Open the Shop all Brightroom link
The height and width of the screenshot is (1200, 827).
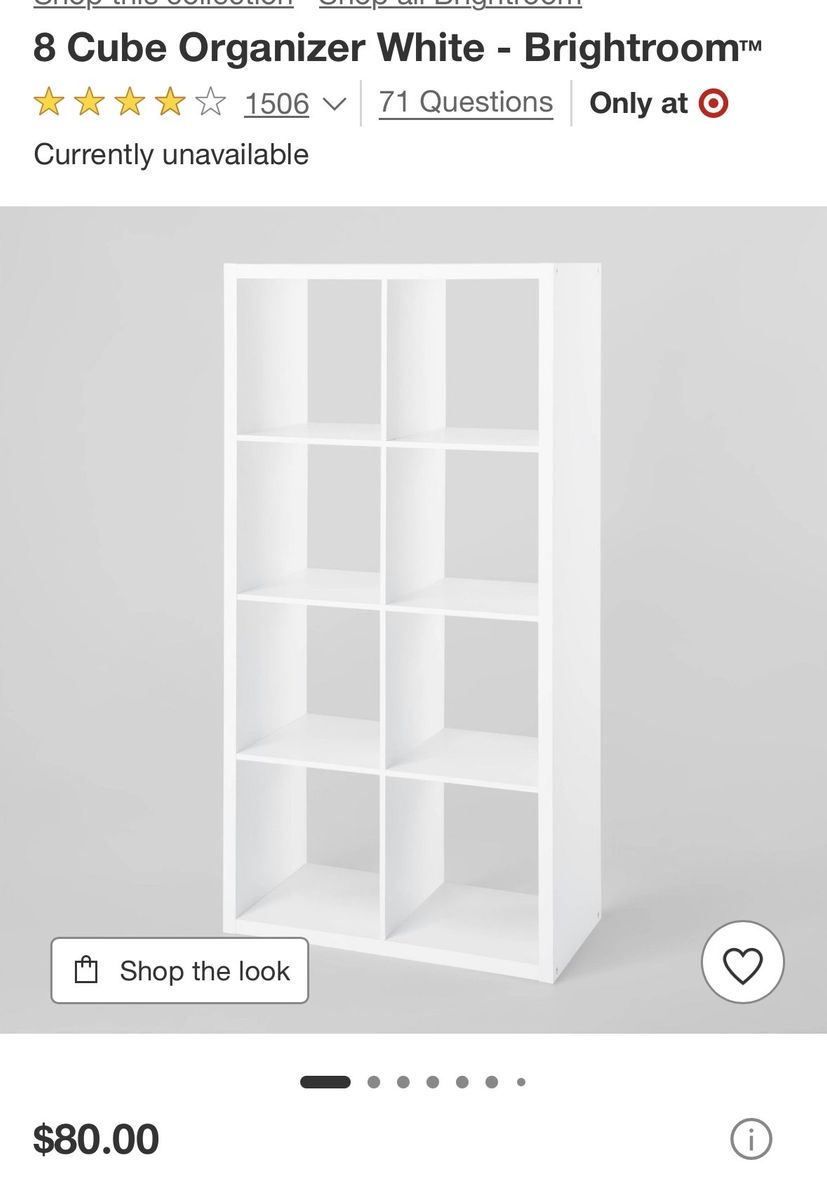(450, 4)
